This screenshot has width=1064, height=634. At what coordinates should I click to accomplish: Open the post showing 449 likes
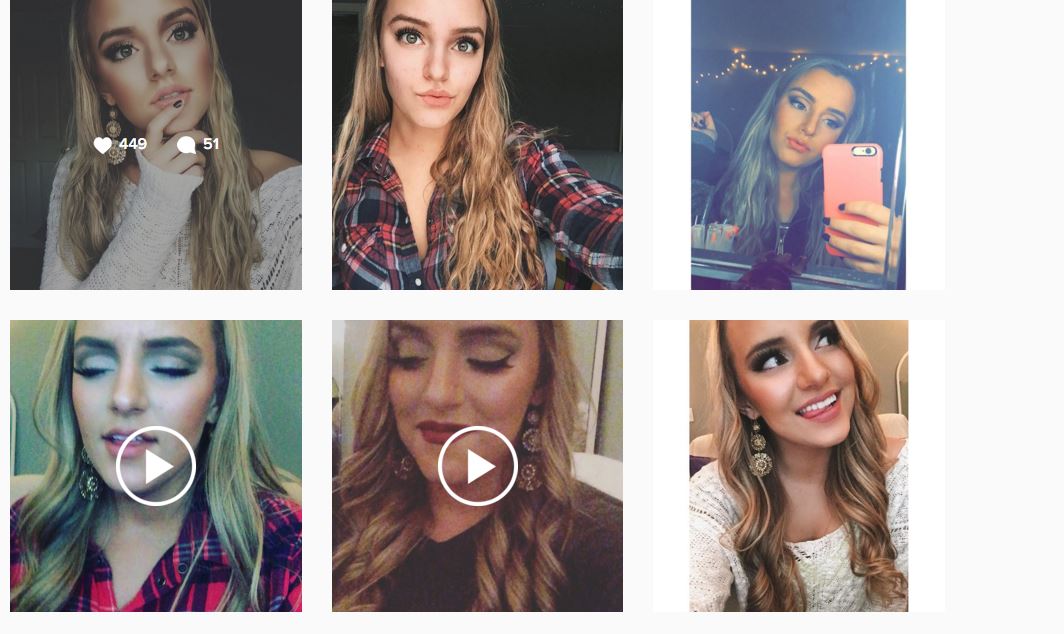(x=155, y=145)
